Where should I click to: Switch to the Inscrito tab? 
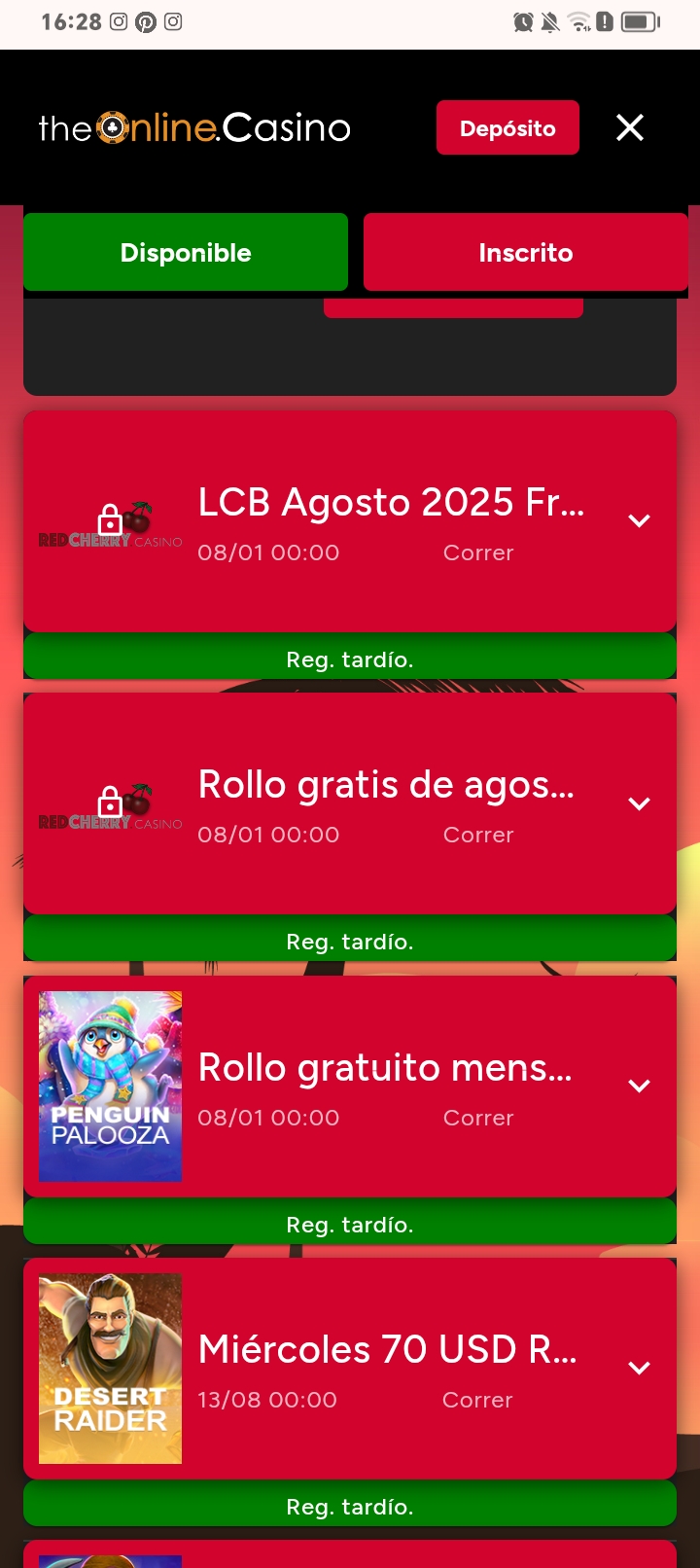pyautogui.click(x=525, y=252)
